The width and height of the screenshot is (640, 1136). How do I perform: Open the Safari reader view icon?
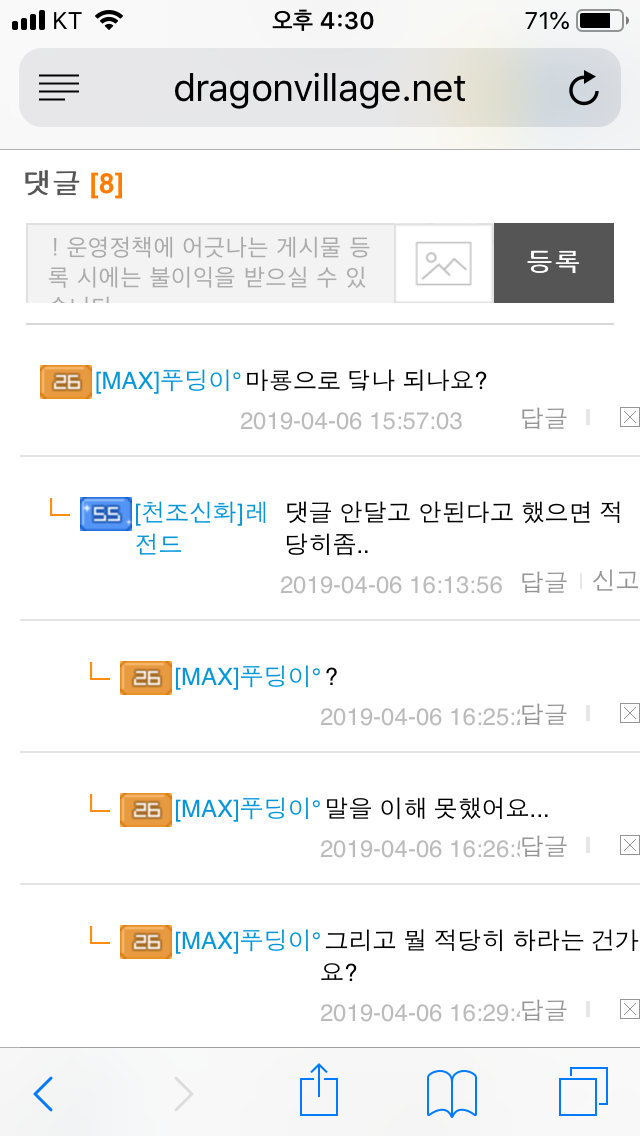(x=59, y=88)
